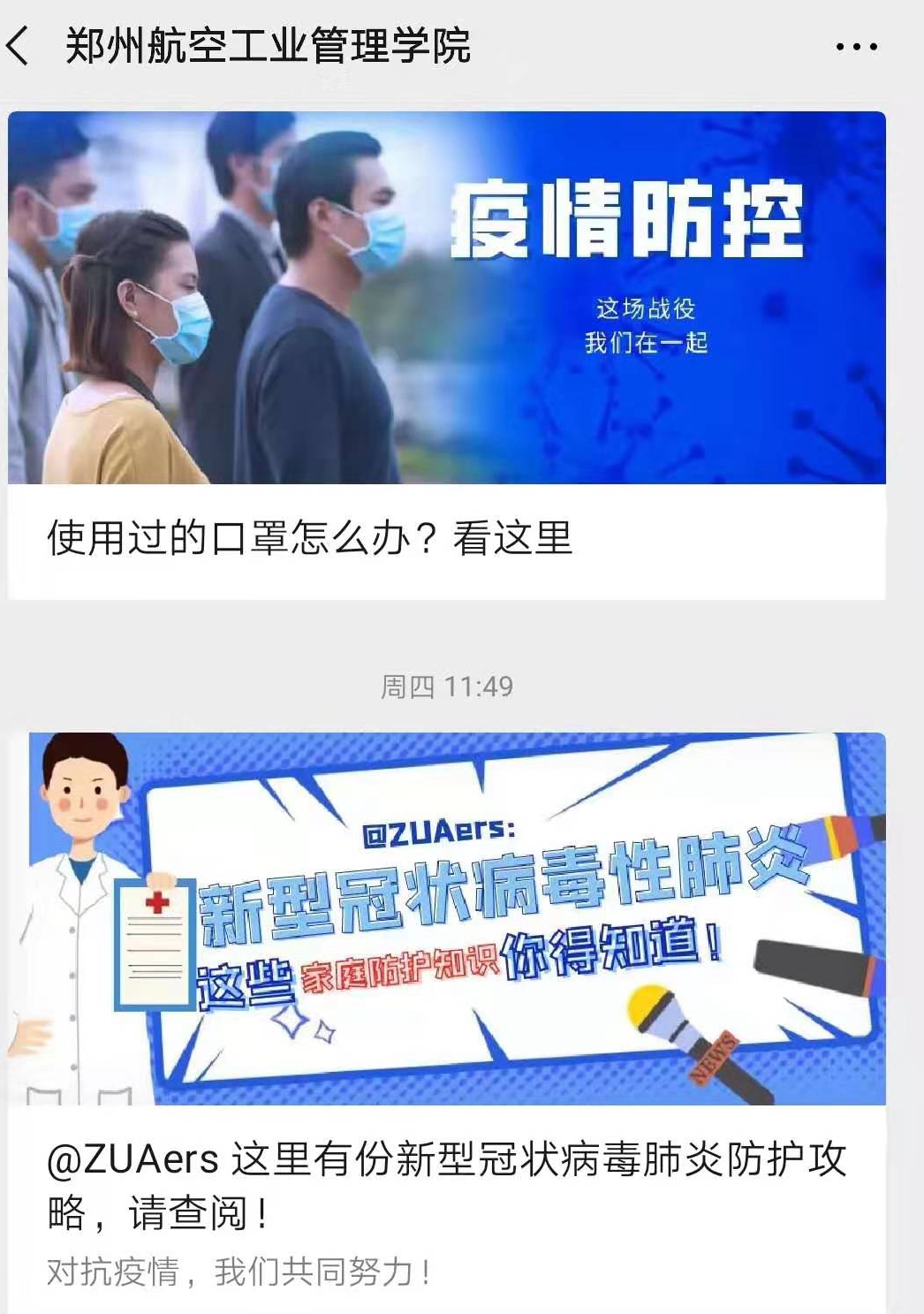This screenshot has height=1314, width=924.
Task: Open the three-dot more options menu
Action: pyautogui.click(x=856, y=47)
